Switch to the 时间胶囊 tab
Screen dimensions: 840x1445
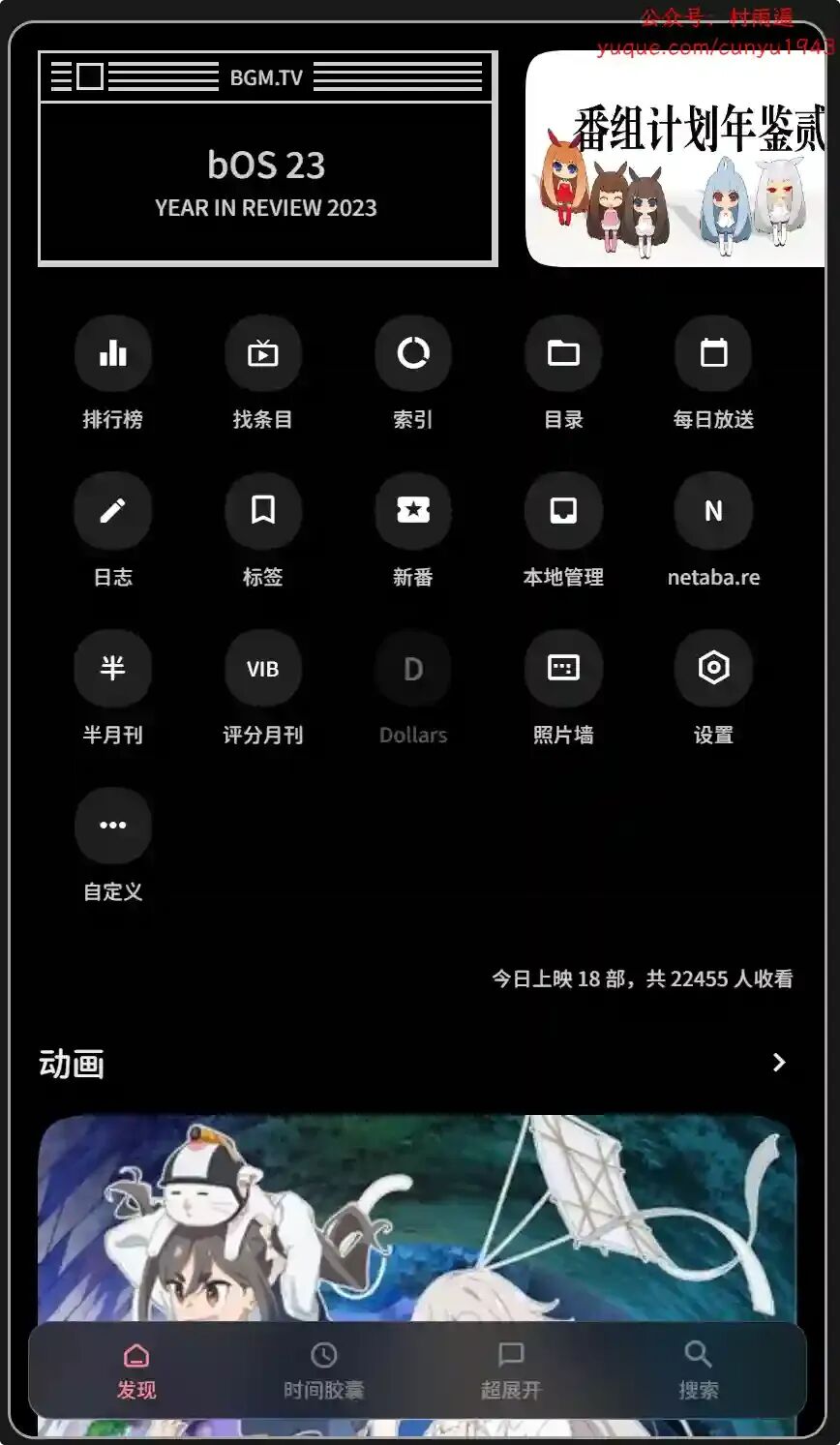point(323,1370)
